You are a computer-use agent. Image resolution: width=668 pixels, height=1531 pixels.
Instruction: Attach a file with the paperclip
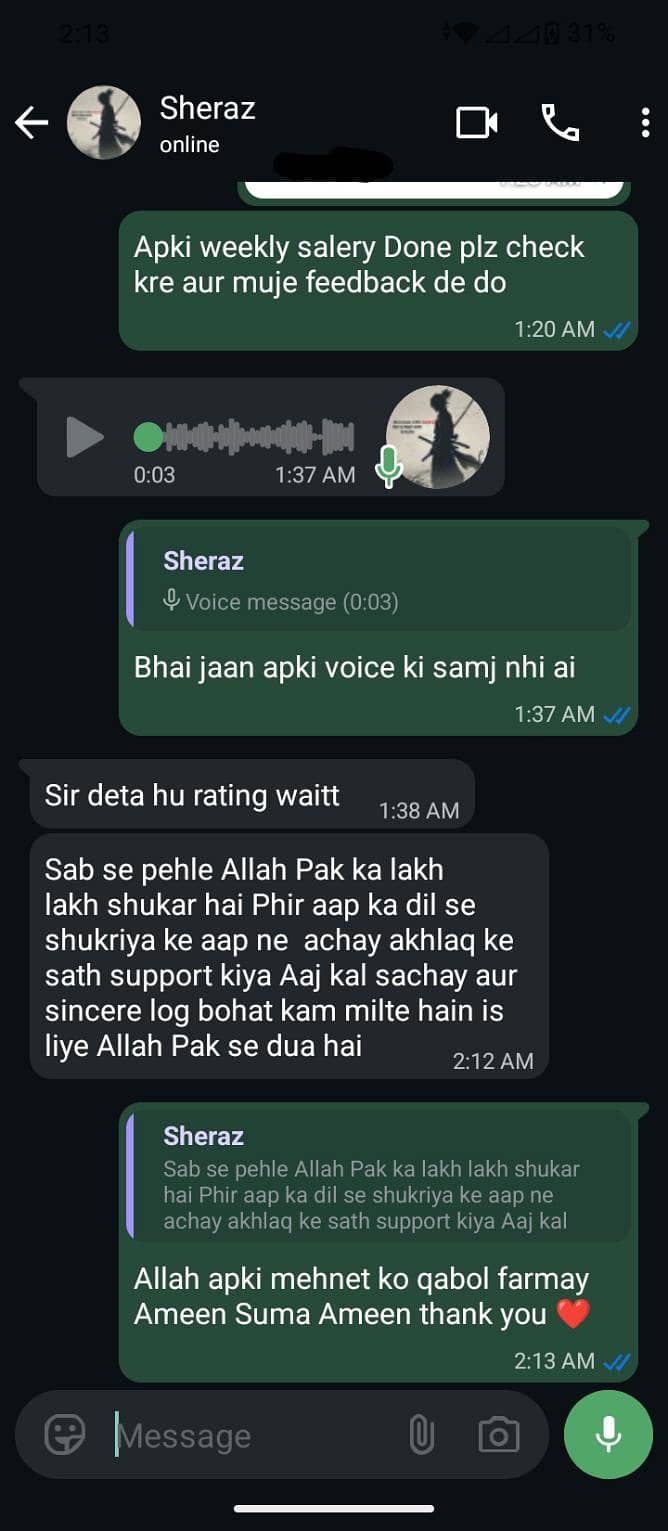pyautogui.click(x=422, y=1436)
